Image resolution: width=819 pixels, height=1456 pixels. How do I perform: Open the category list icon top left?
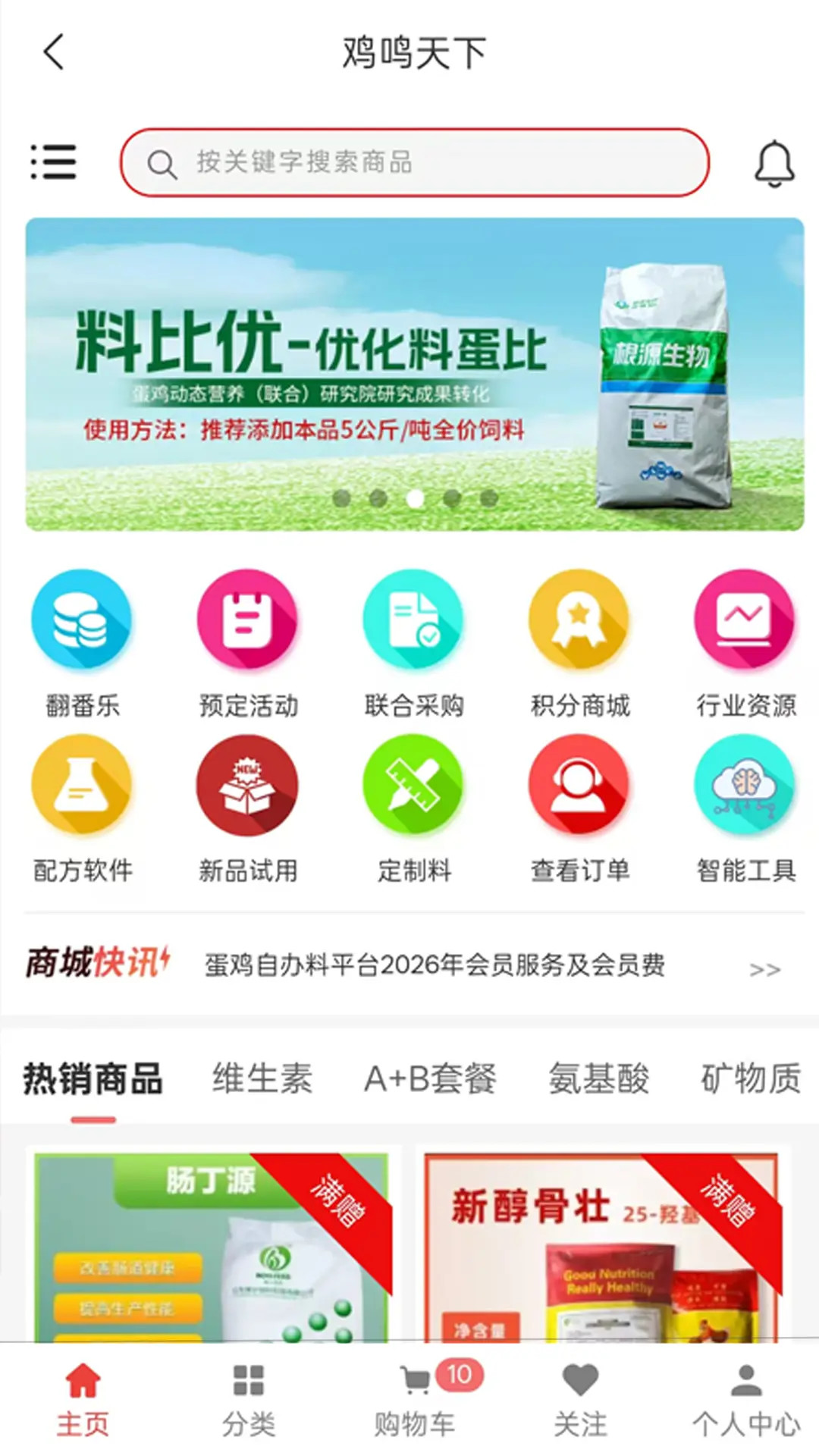[53, 162]
